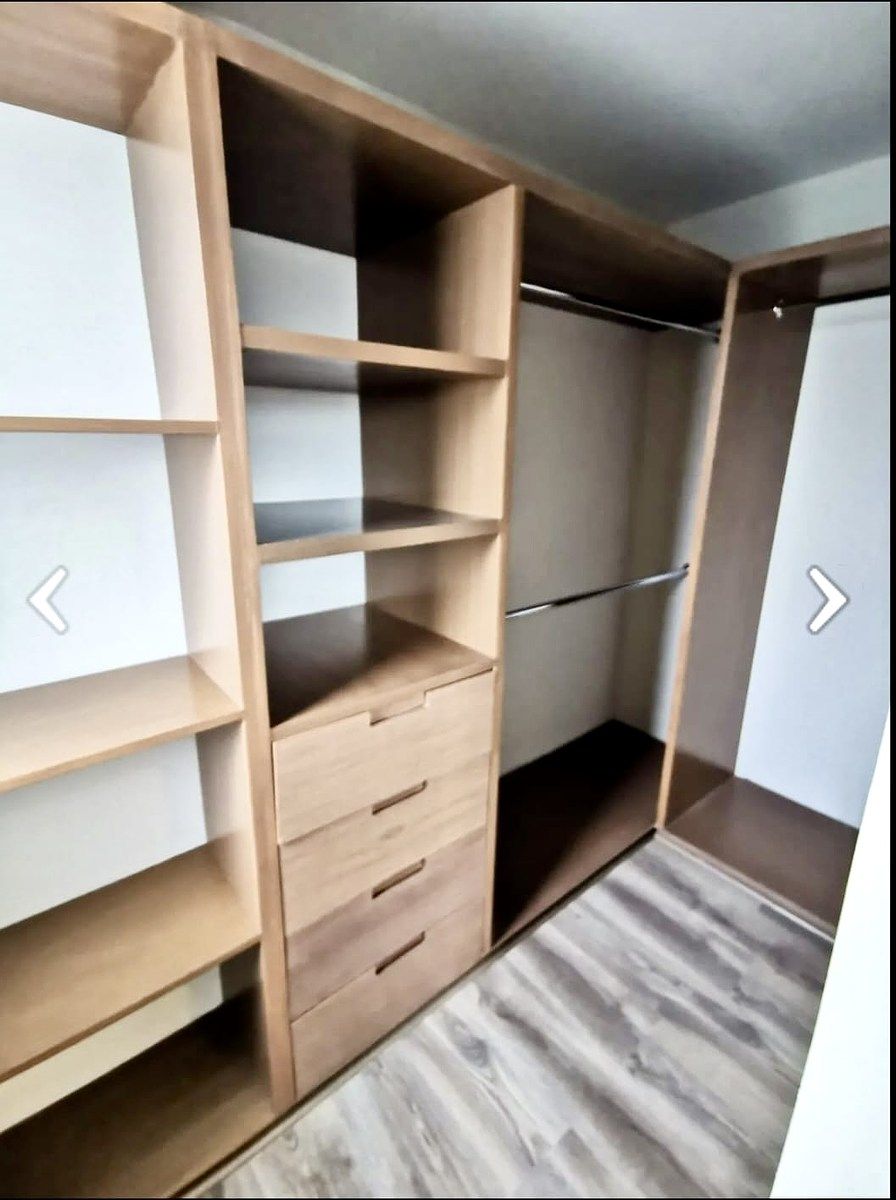896x1200 pixels.
Task: Go to the previous photo
Action: tap(48, 600)
